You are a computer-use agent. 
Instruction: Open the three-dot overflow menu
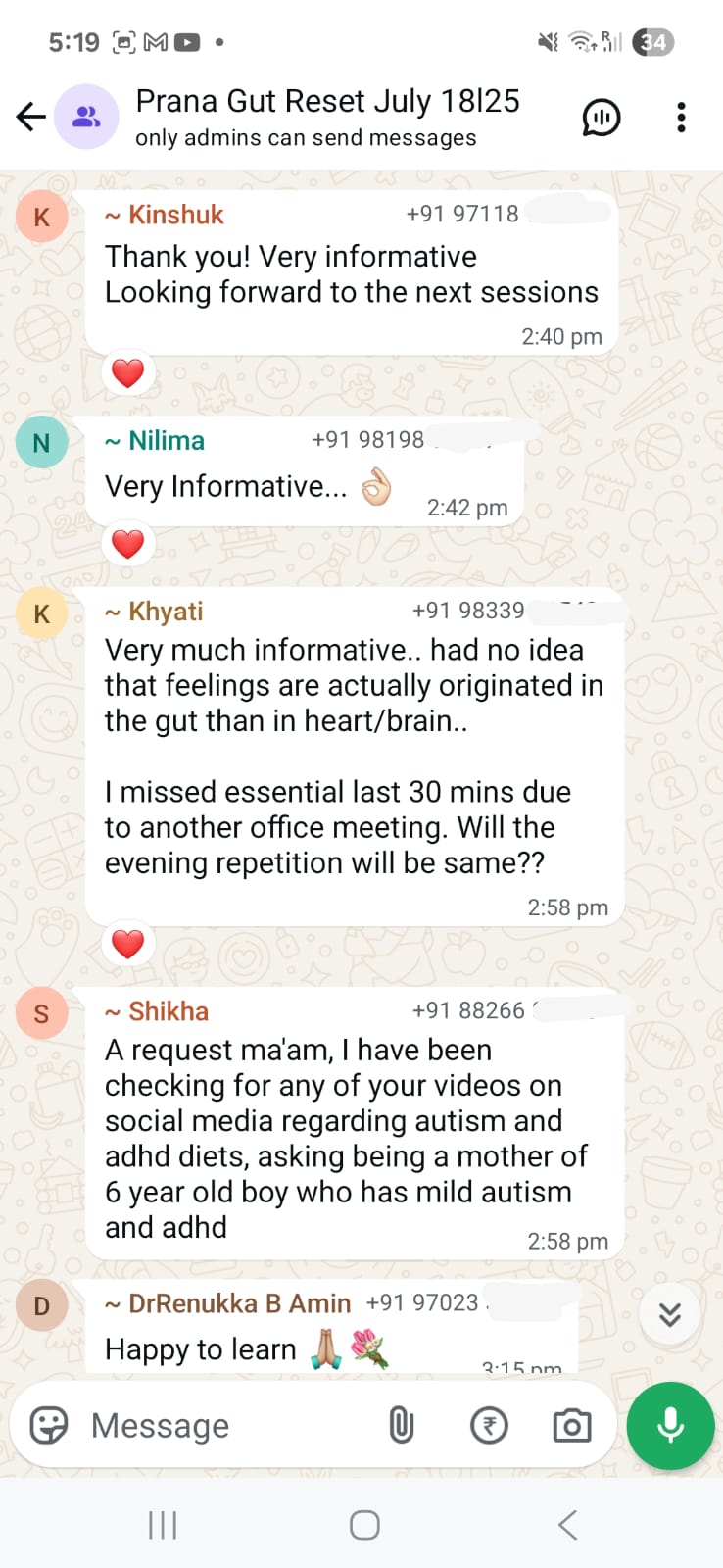point(681,118)
